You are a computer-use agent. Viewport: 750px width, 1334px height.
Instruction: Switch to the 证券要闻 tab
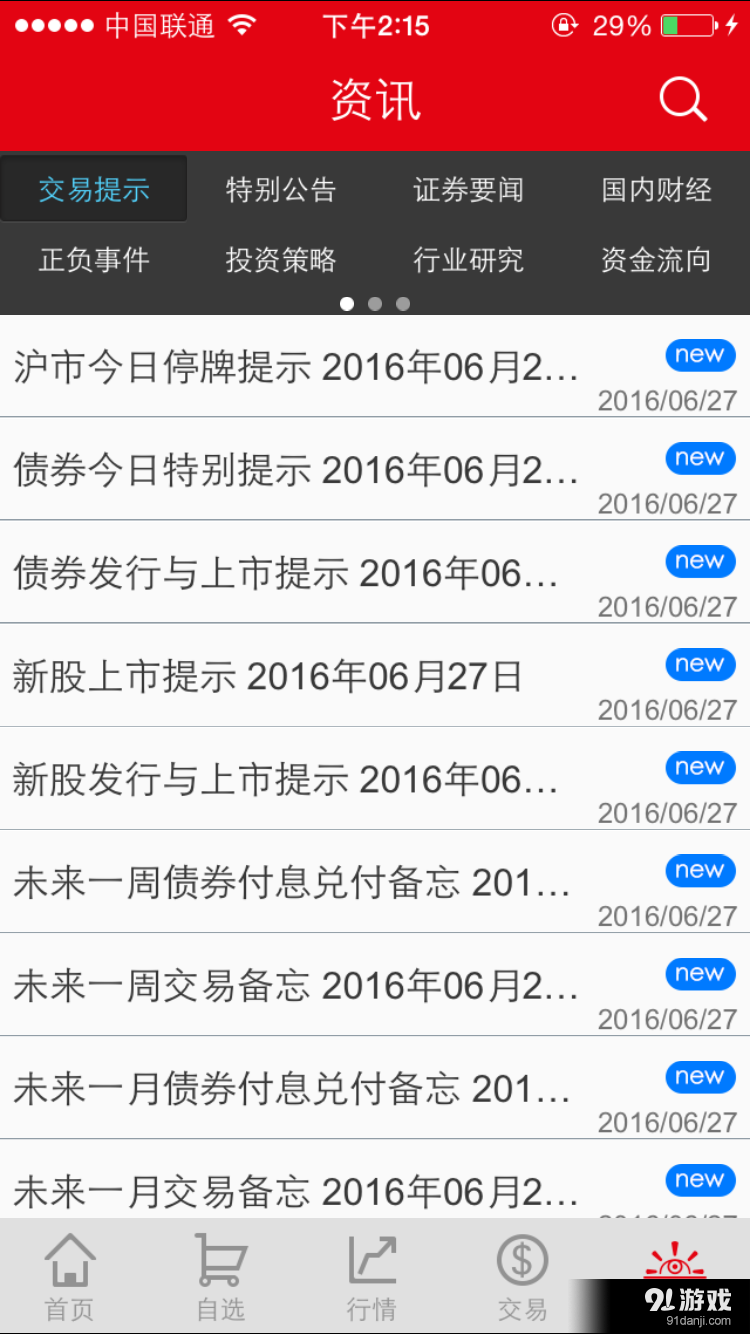[x=468, y=190]
